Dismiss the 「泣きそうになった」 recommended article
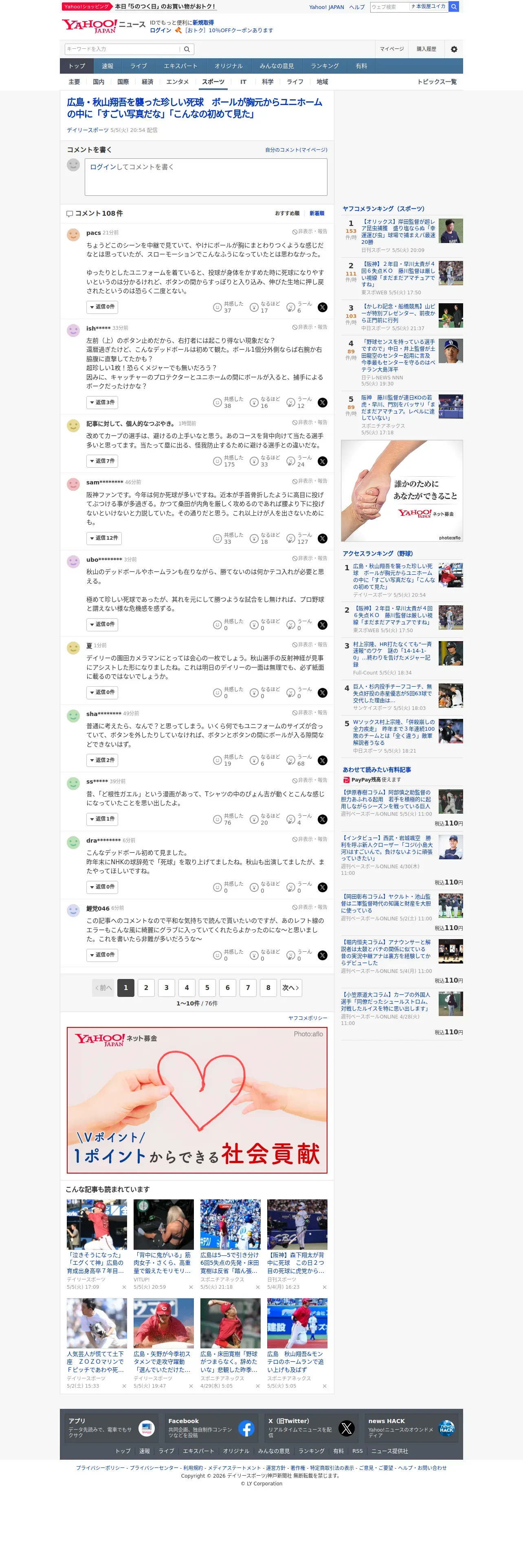The height and width of the screenshot is (1568, 523). [124, 1288]
